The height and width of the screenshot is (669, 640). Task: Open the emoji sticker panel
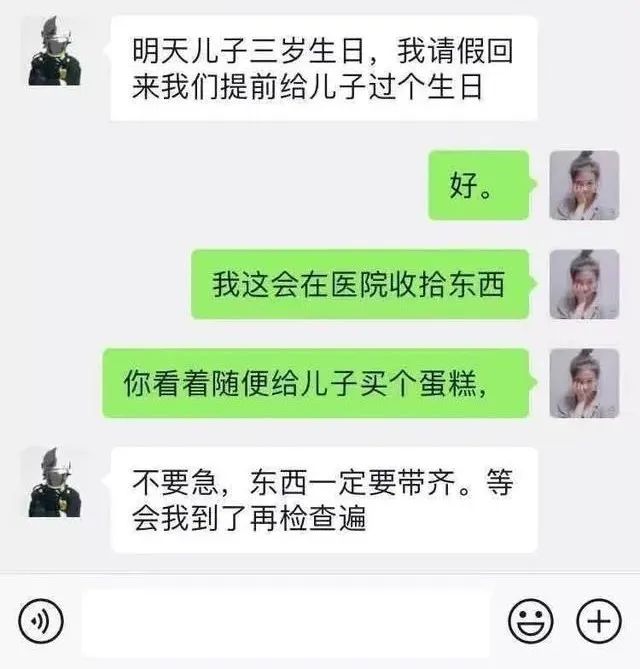click(x=530, y=621)
